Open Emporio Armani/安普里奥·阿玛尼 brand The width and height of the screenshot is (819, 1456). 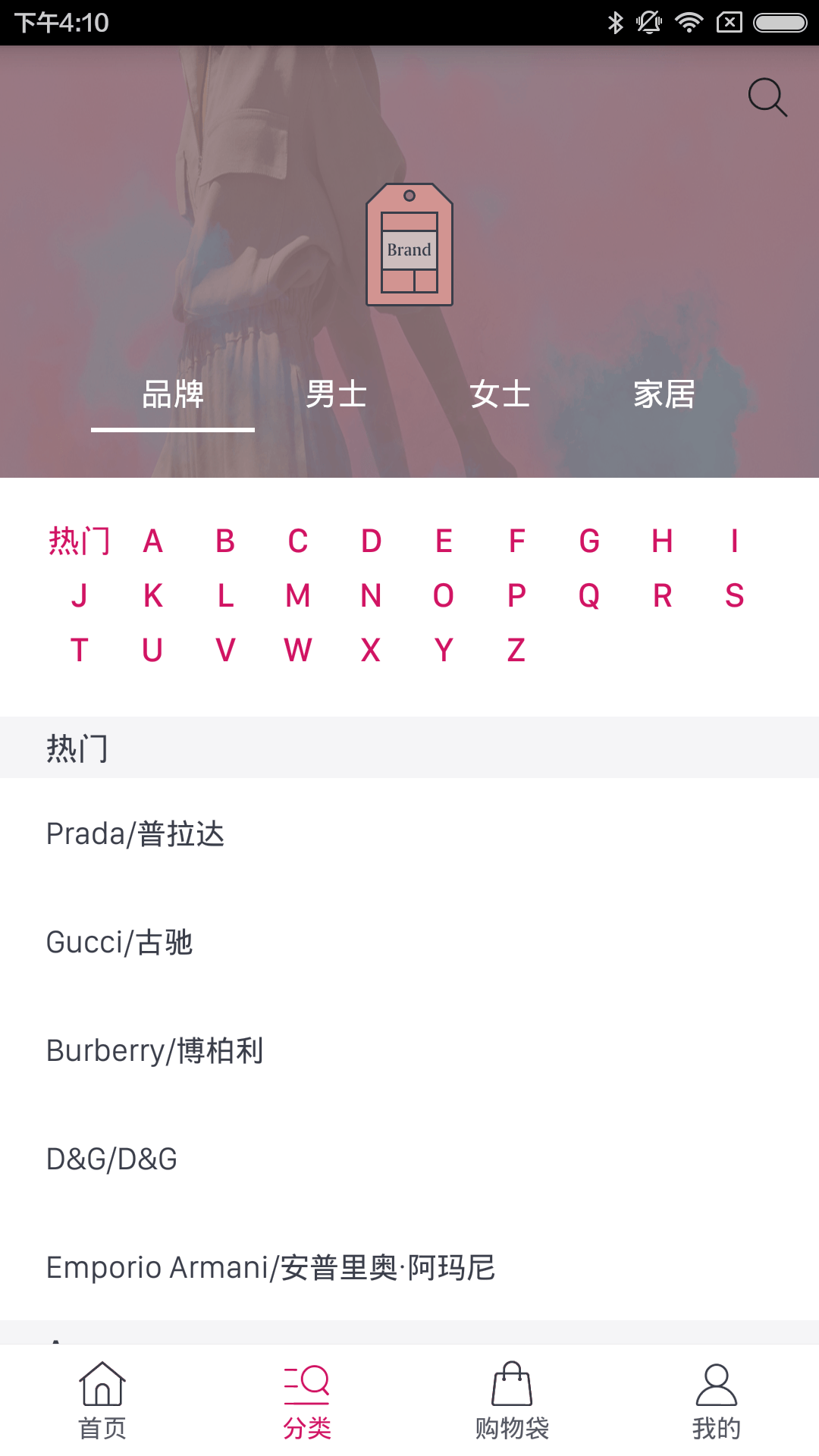[270, 1268]
